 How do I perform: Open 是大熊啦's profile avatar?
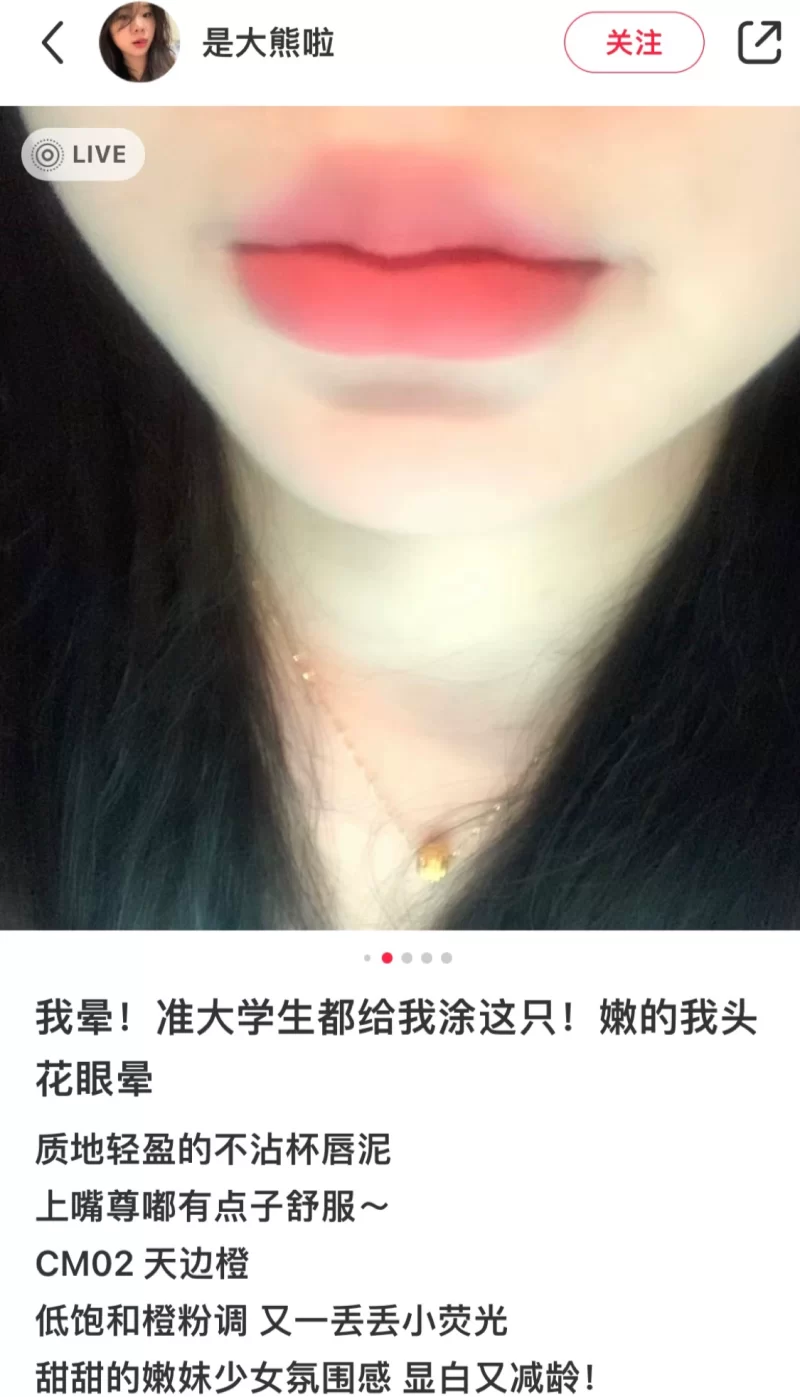[x=139, y=43]
